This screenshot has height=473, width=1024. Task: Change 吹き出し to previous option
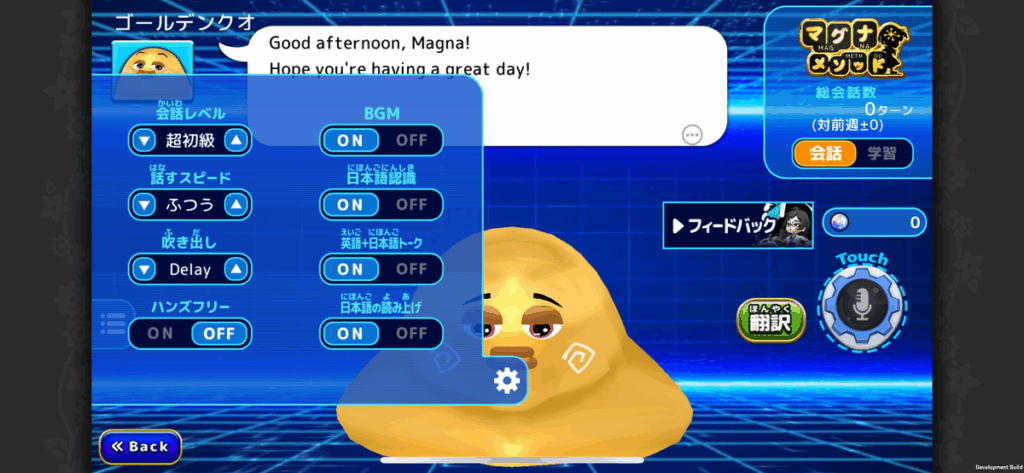(x=145, y=269)
